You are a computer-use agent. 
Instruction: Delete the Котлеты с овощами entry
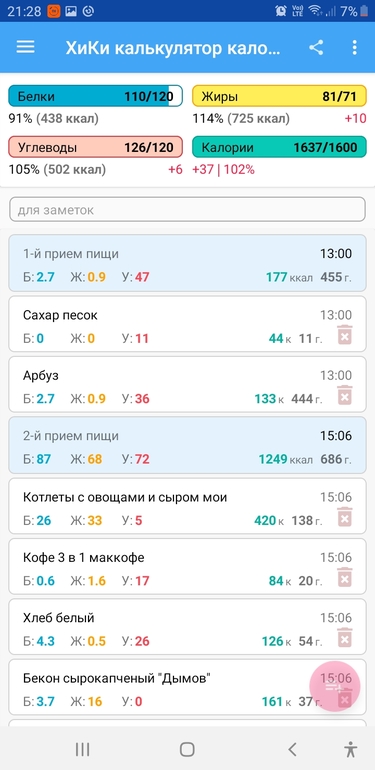pos(346,518)
